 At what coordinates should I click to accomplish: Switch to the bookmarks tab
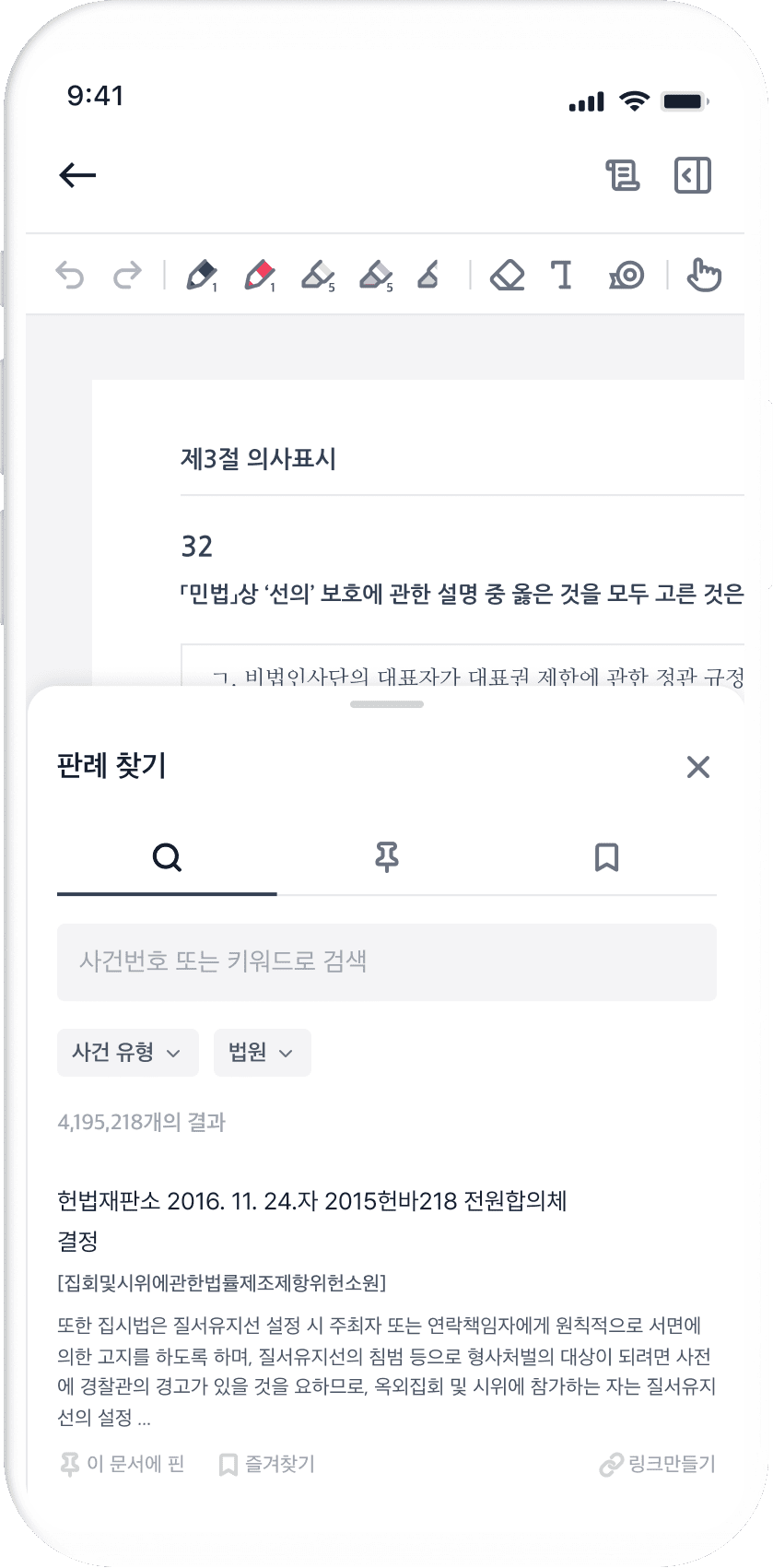(x=606, y=857)
